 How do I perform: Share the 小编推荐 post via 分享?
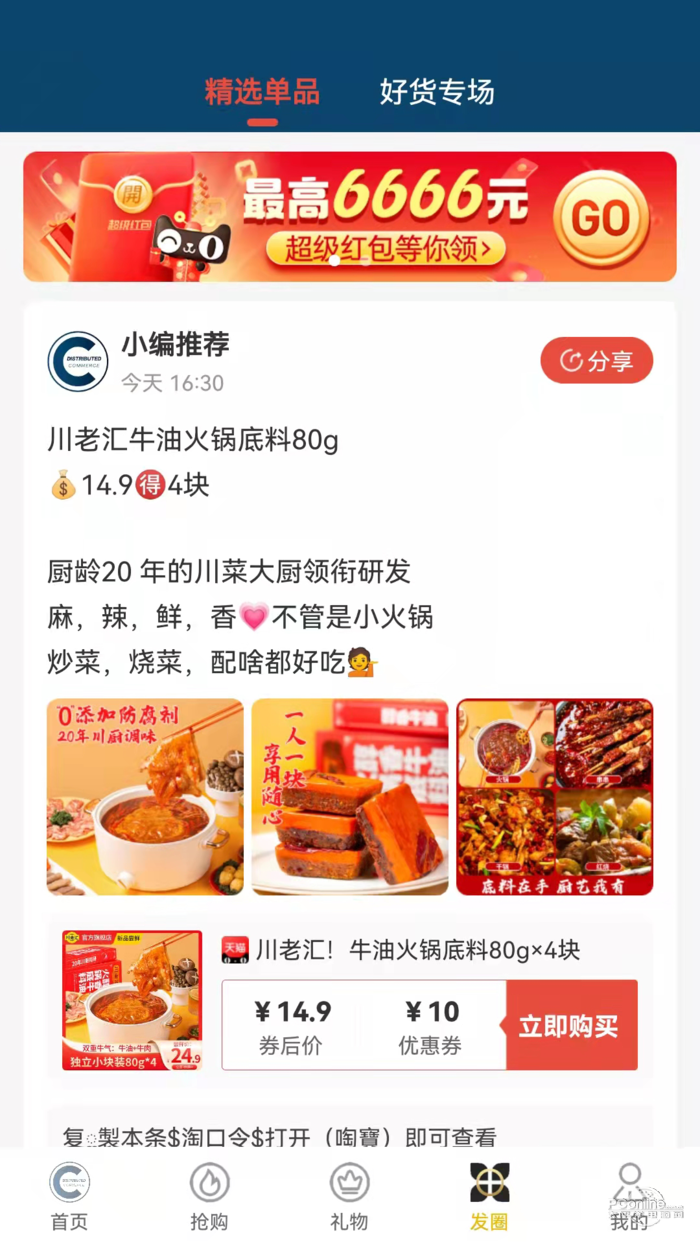click(596, 361)
